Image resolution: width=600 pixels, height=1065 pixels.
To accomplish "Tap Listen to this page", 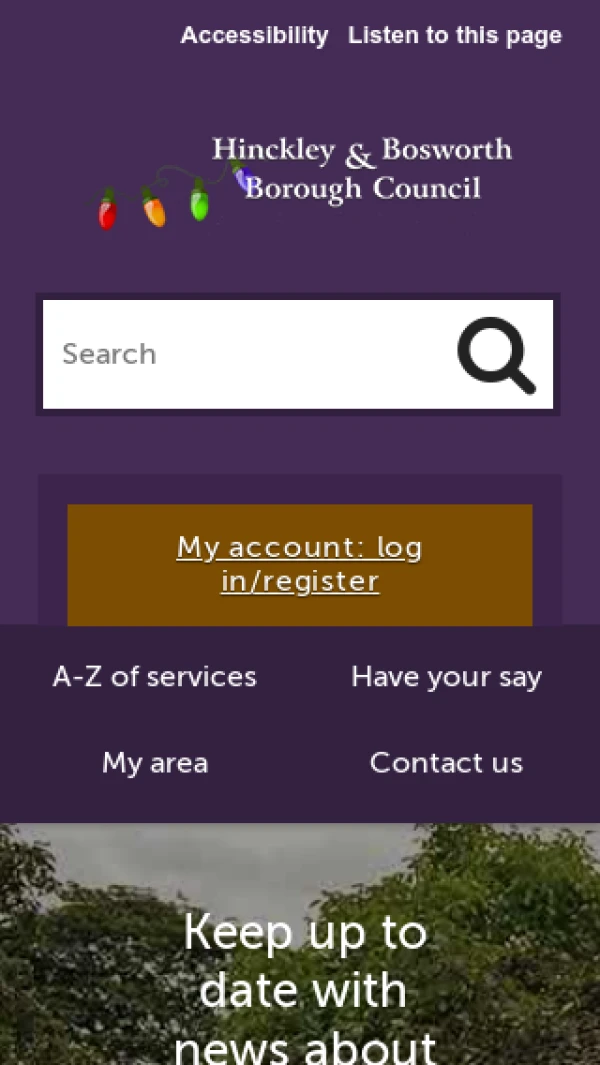I will [x=454, y=36].
